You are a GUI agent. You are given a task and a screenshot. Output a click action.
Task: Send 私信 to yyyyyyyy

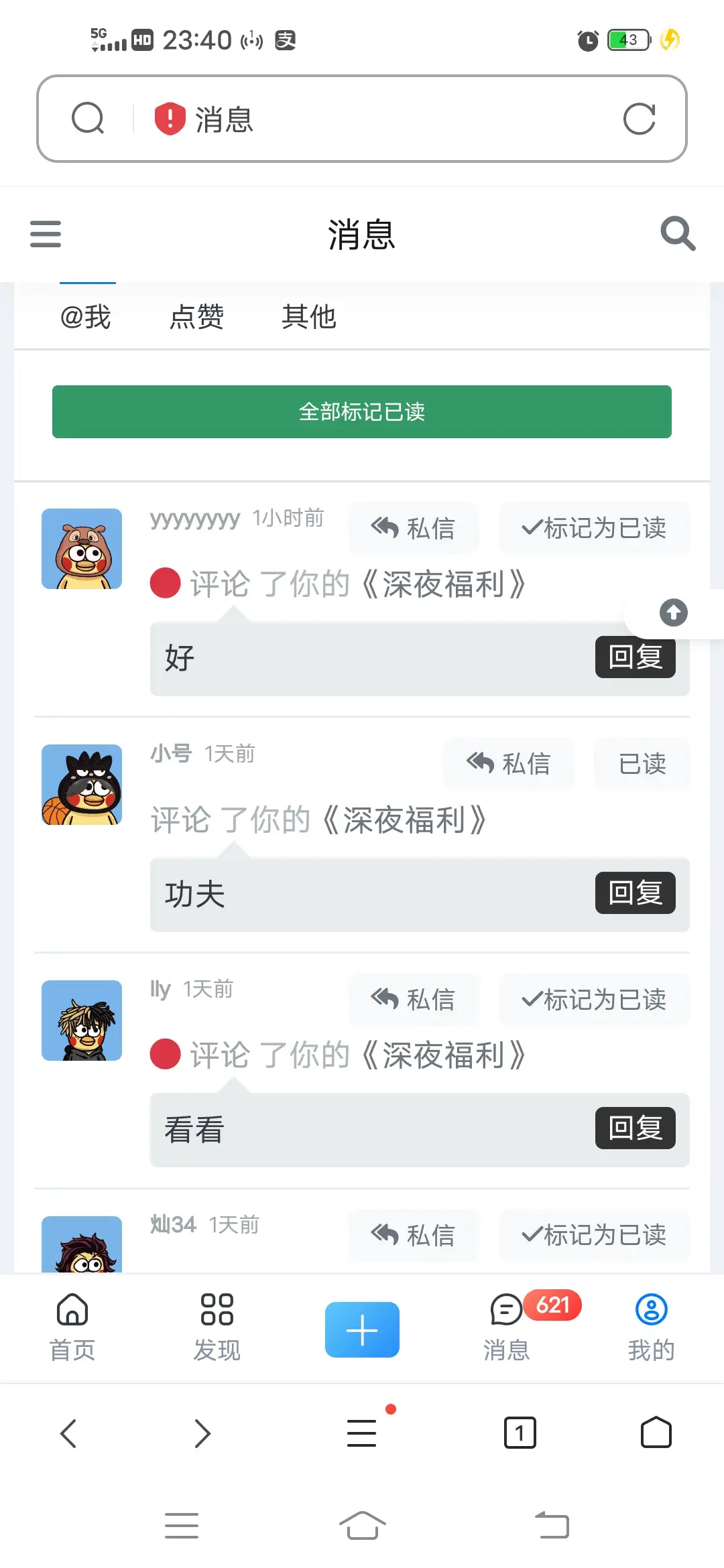click(414, 528)
